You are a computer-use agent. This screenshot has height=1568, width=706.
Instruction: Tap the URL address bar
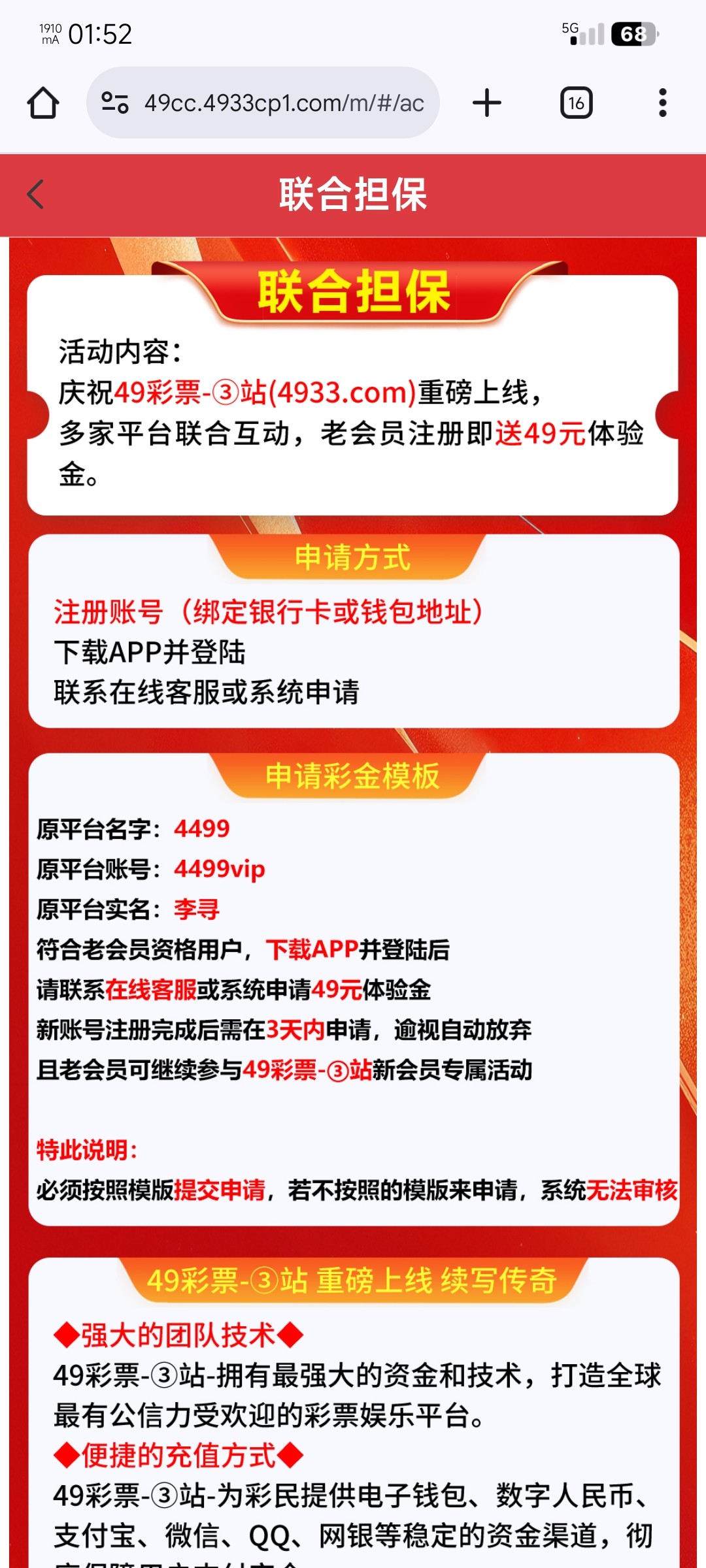point(284,103)
